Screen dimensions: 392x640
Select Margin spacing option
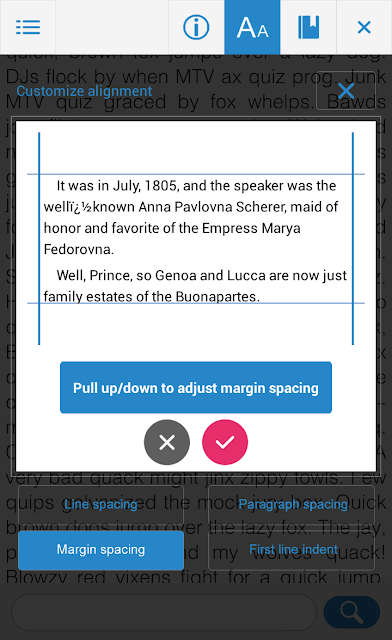[101, 550]
